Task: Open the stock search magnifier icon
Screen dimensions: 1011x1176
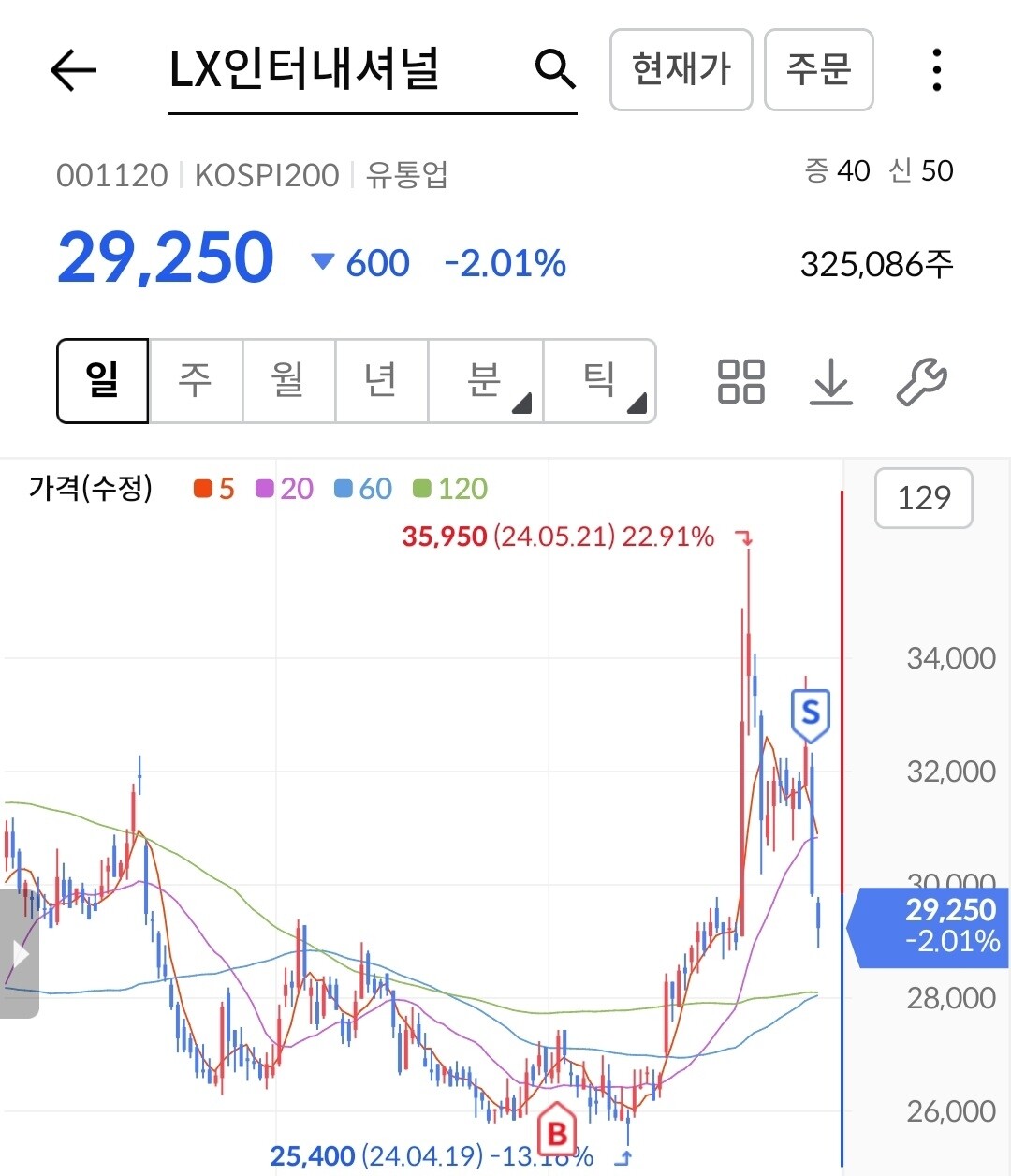Action: (556, 68)
